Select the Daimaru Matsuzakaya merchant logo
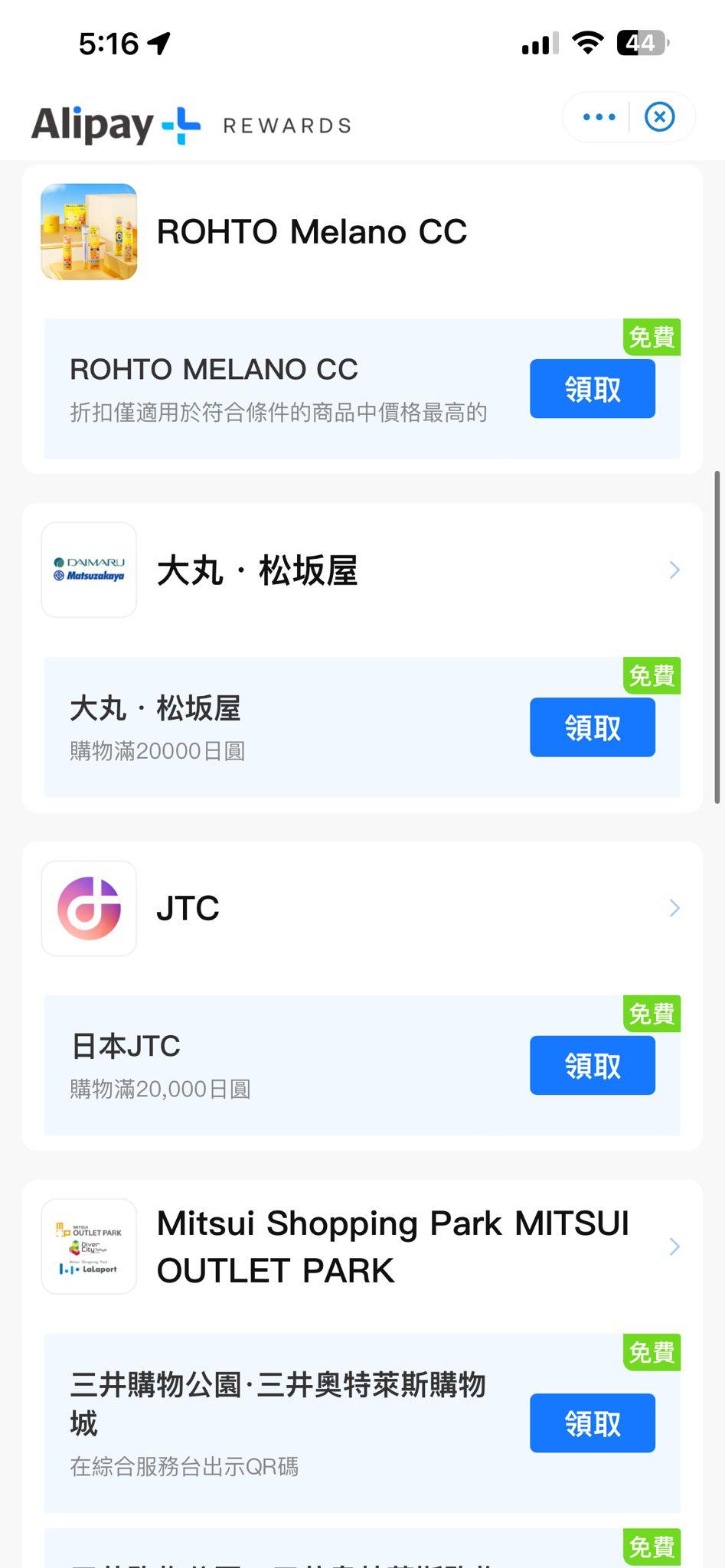The image size is (725, 1568). point(89,570)
